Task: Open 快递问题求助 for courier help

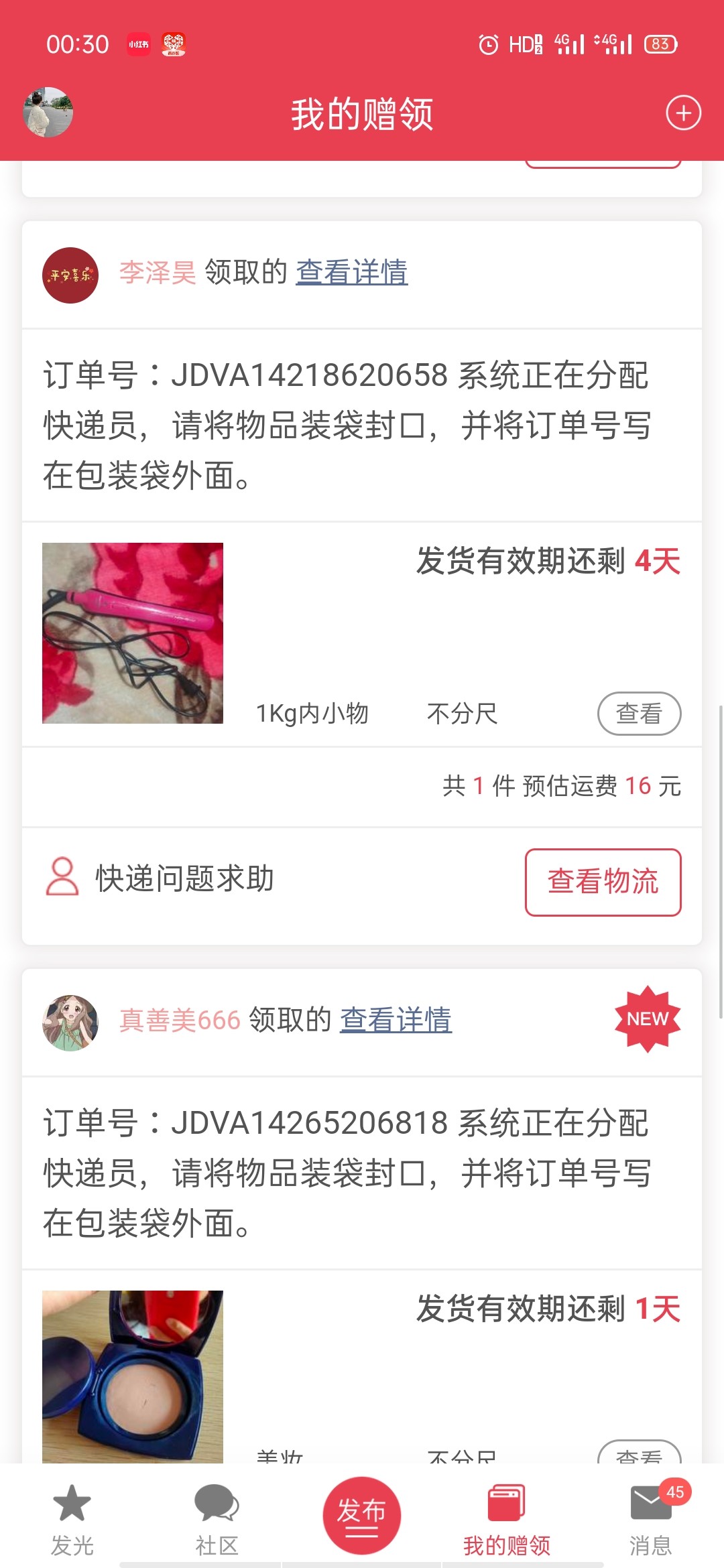Action: 161,878
